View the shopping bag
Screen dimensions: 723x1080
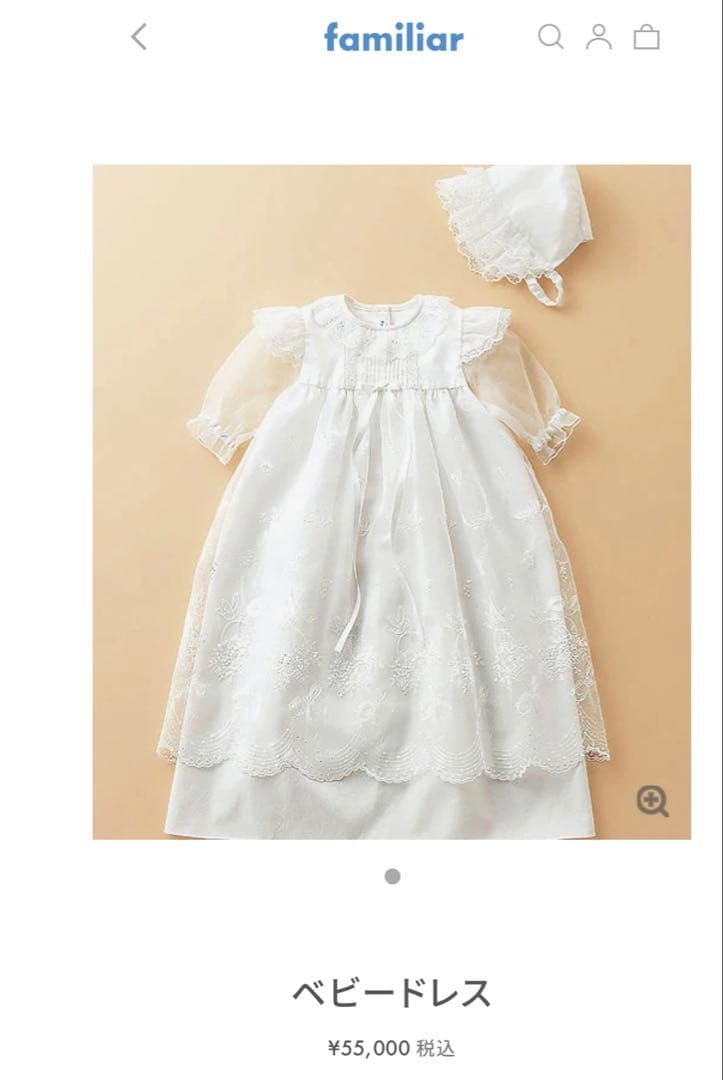pos(647,38)
